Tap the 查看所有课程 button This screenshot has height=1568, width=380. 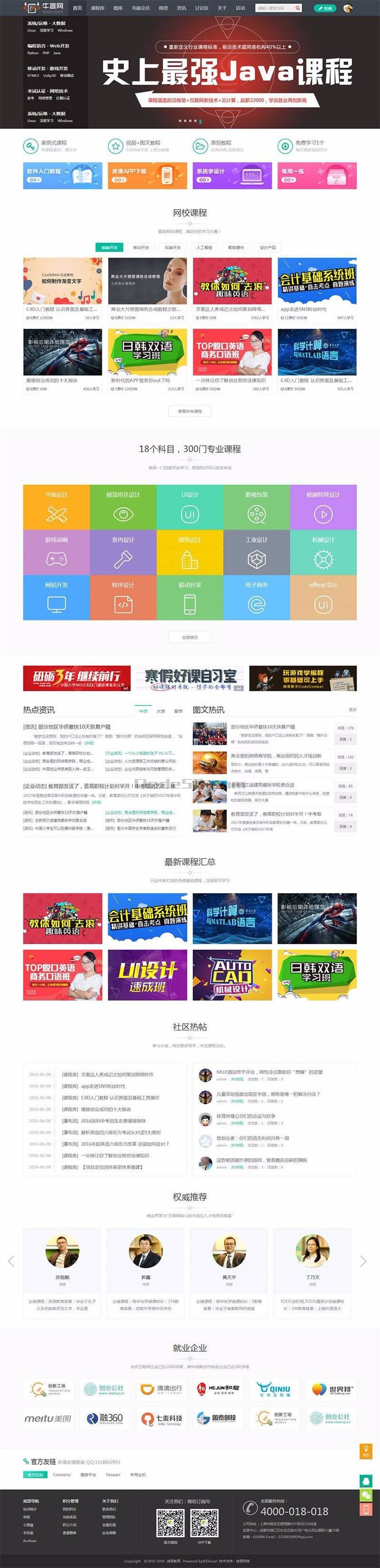pos(190,411)
